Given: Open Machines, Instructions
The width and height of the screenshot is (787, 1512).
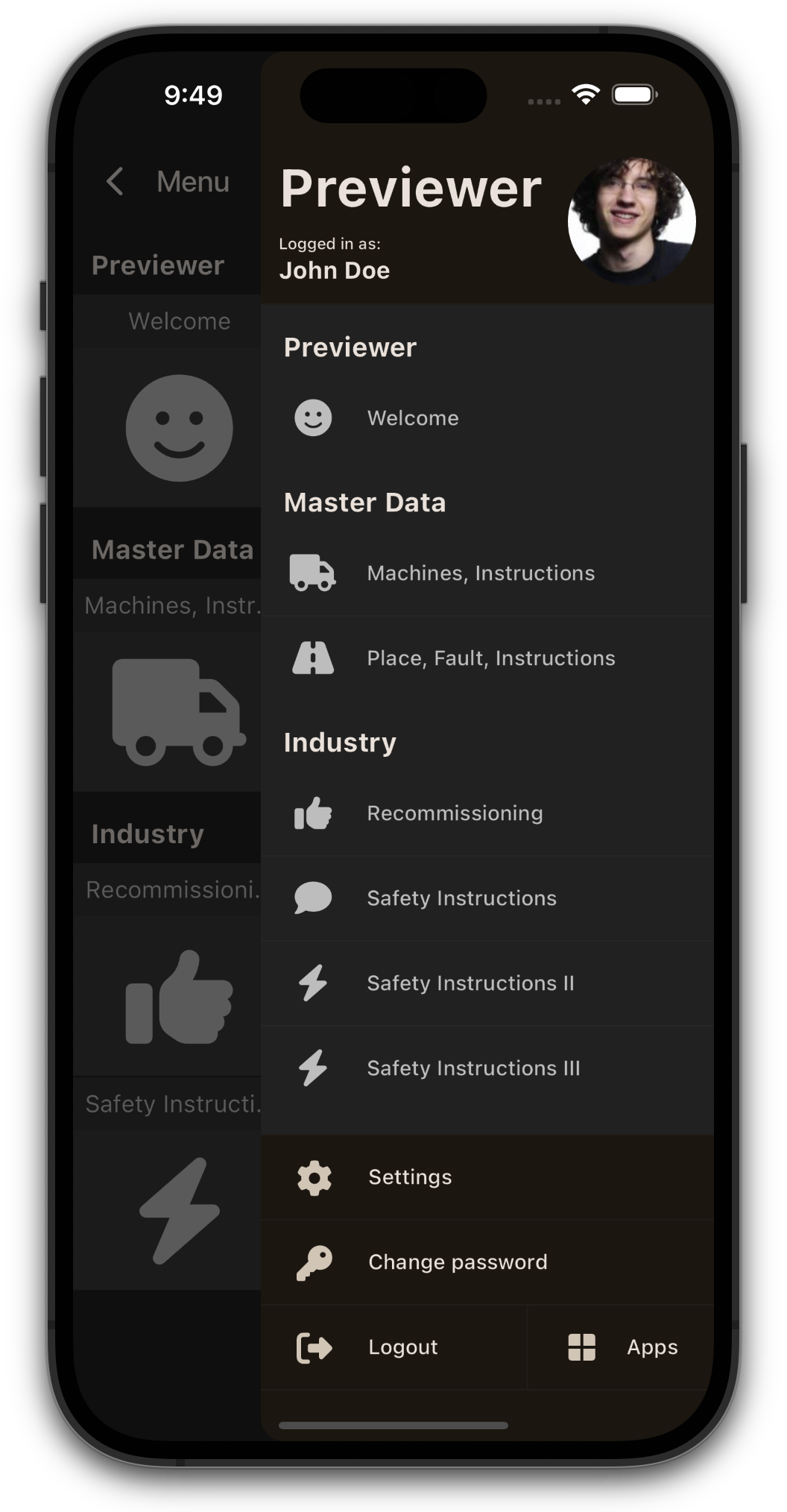Looking at the screenshot, I should [x=480, y=573].
